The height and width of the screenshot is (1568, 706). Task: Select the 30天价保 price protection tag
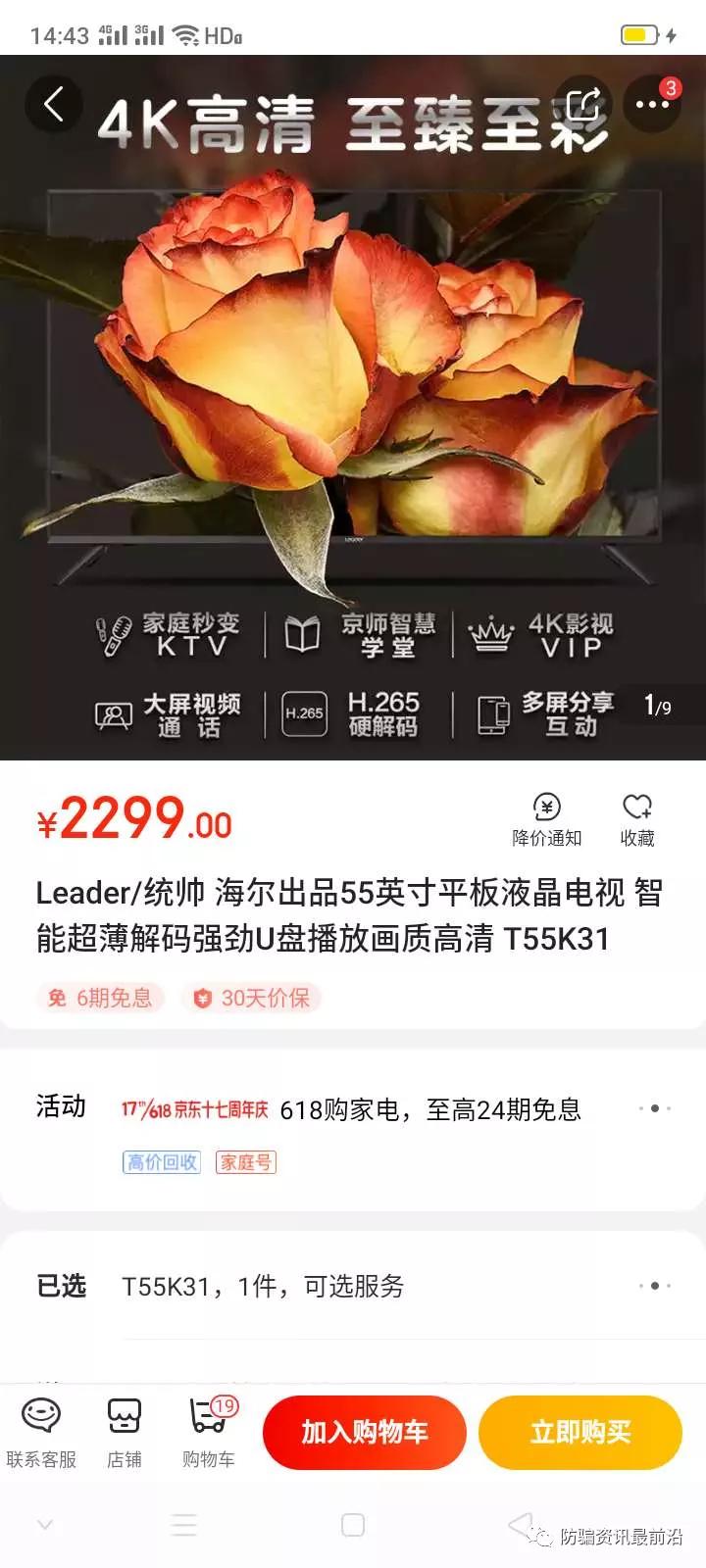coord(252,998)
